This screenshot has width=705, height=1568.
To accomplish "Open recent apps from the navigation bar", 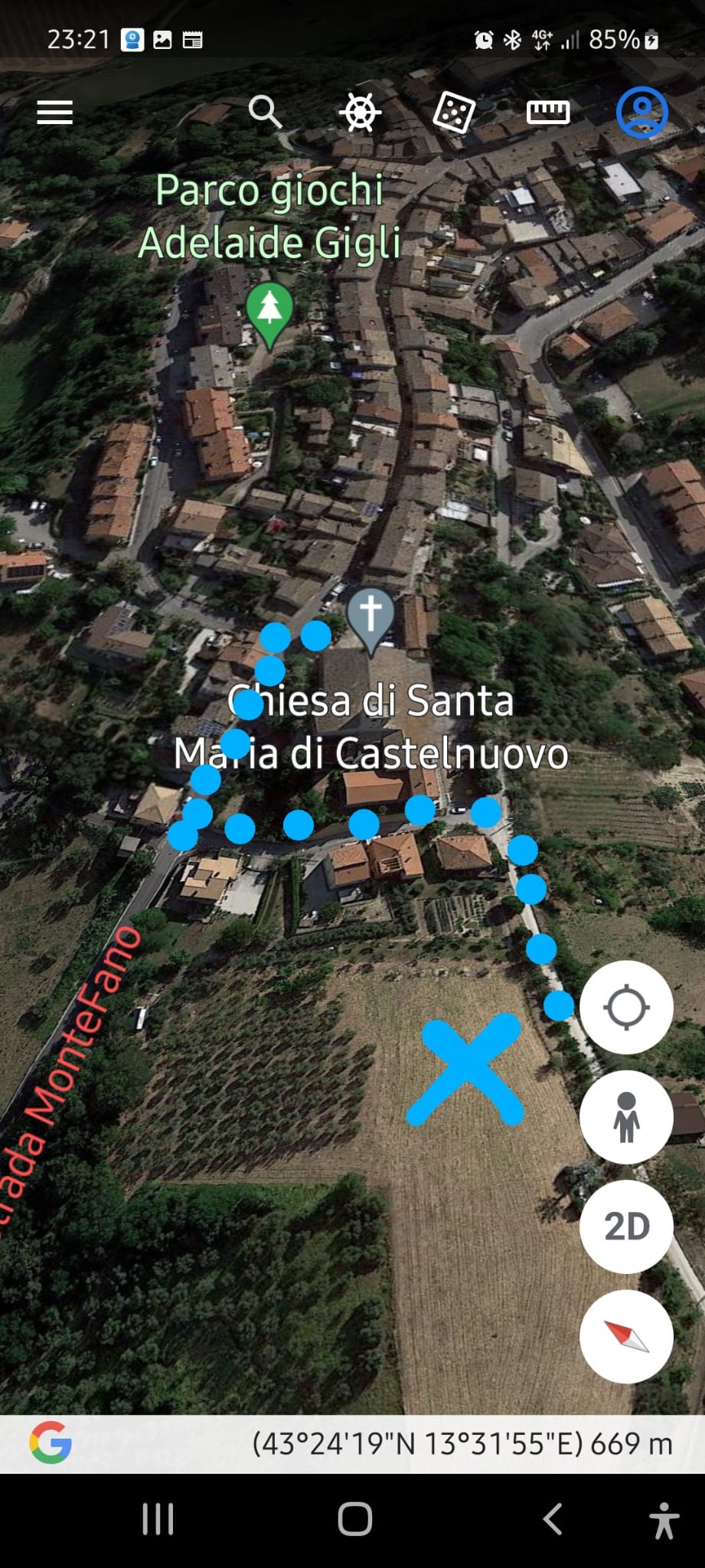I will pyautogui.click(x=158, y=1519).
